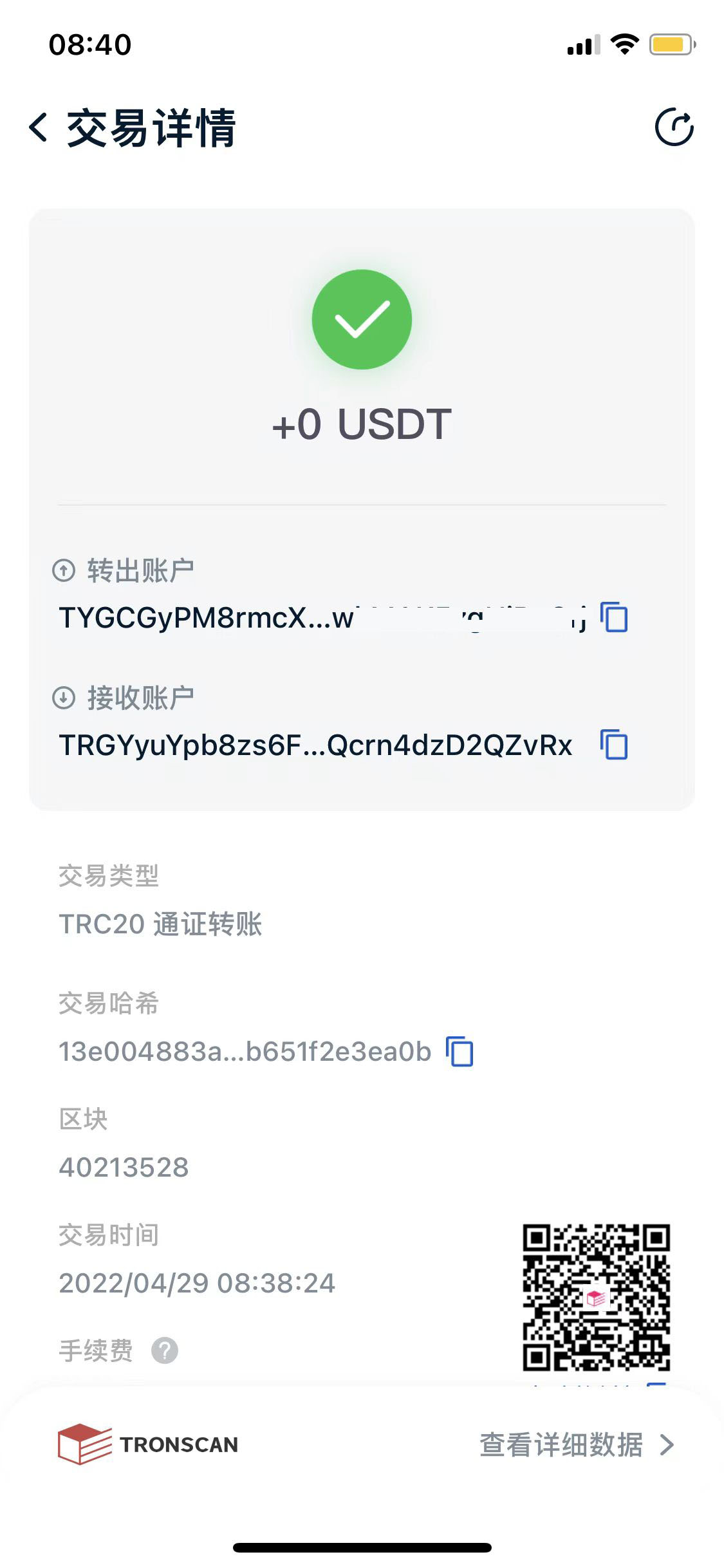Go back from 交易详情 page
724x1568 pixels.
[x=39, y=127]
